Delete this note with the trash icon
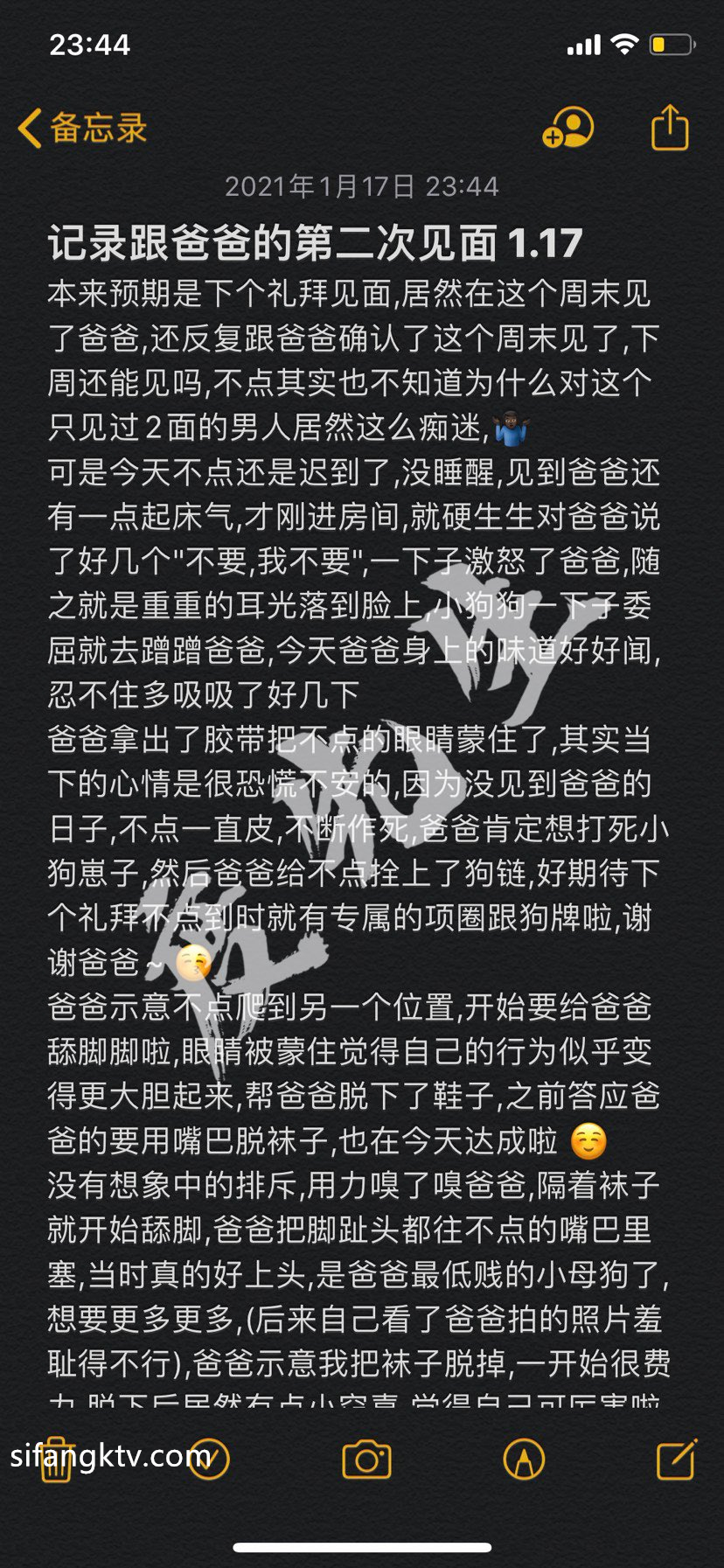This screenshot has height=1568, width=724. [x=57, y=1458]
